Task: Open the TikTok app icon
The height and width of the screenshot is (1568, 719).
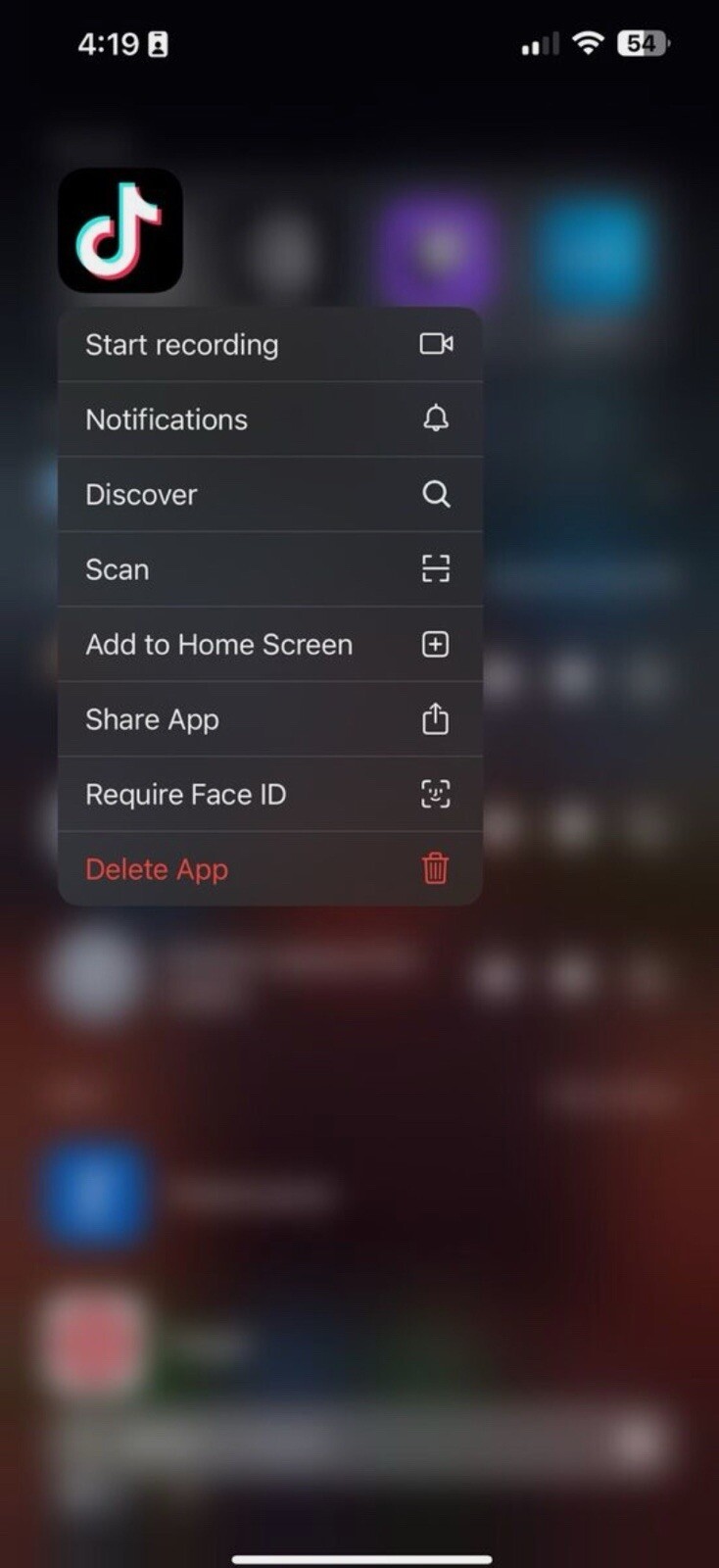Action: pos(120,231)
